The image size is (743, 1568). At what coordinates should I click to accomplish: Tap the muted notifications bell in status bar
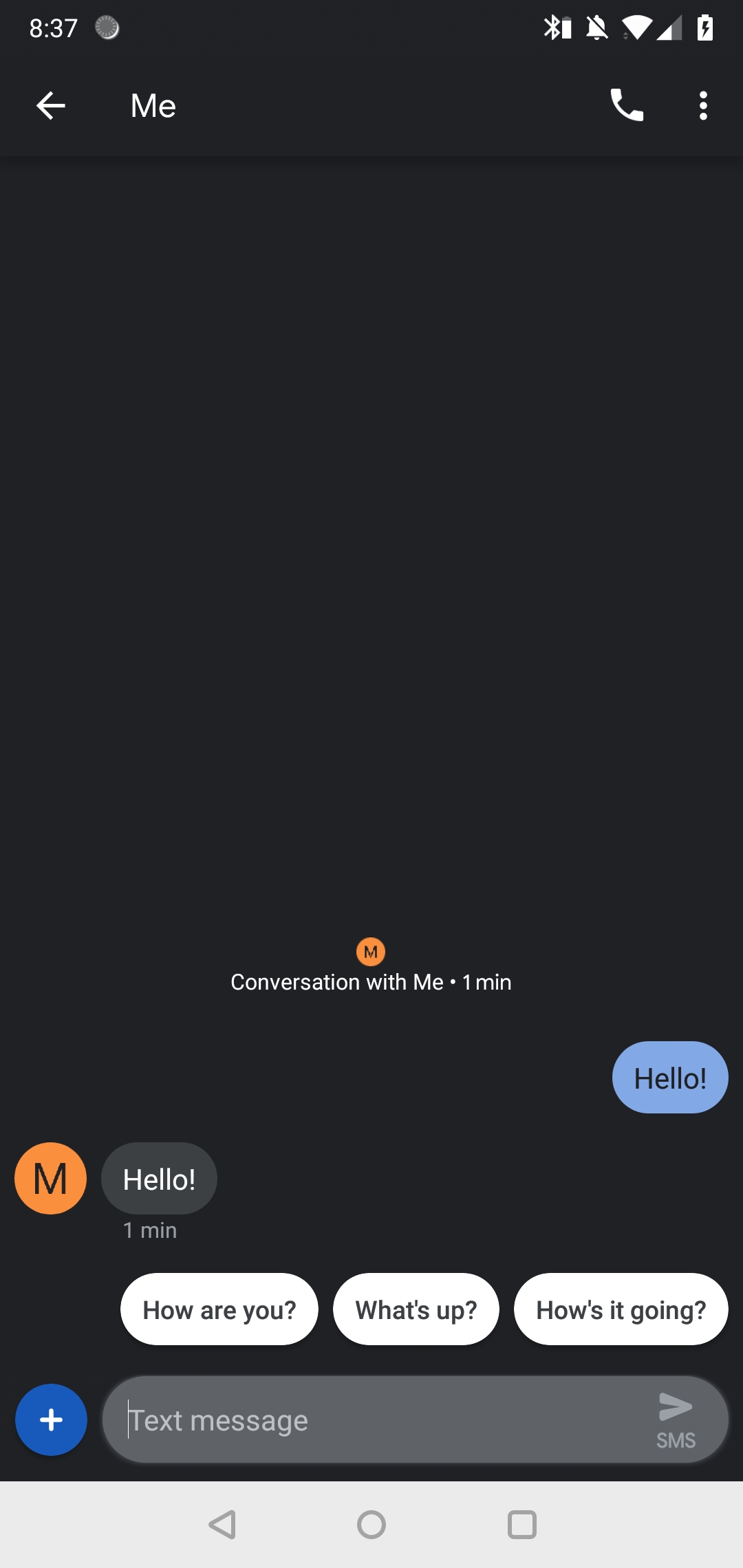pos(596,28)
